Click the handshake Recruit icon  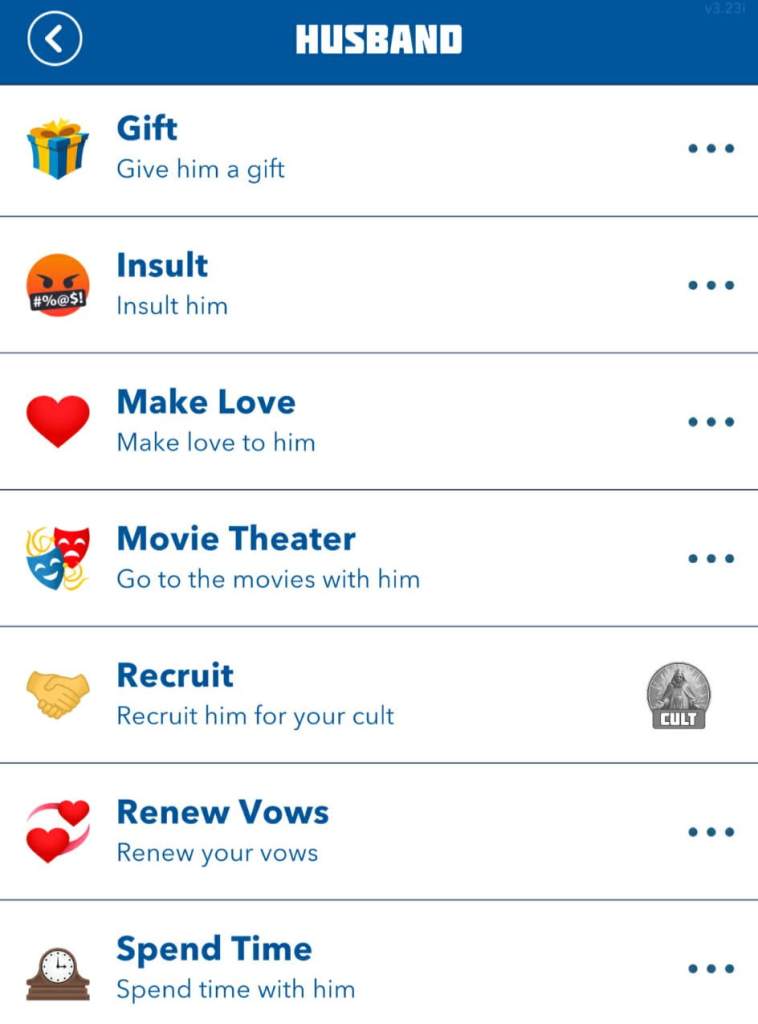click(x=57, y=694)
